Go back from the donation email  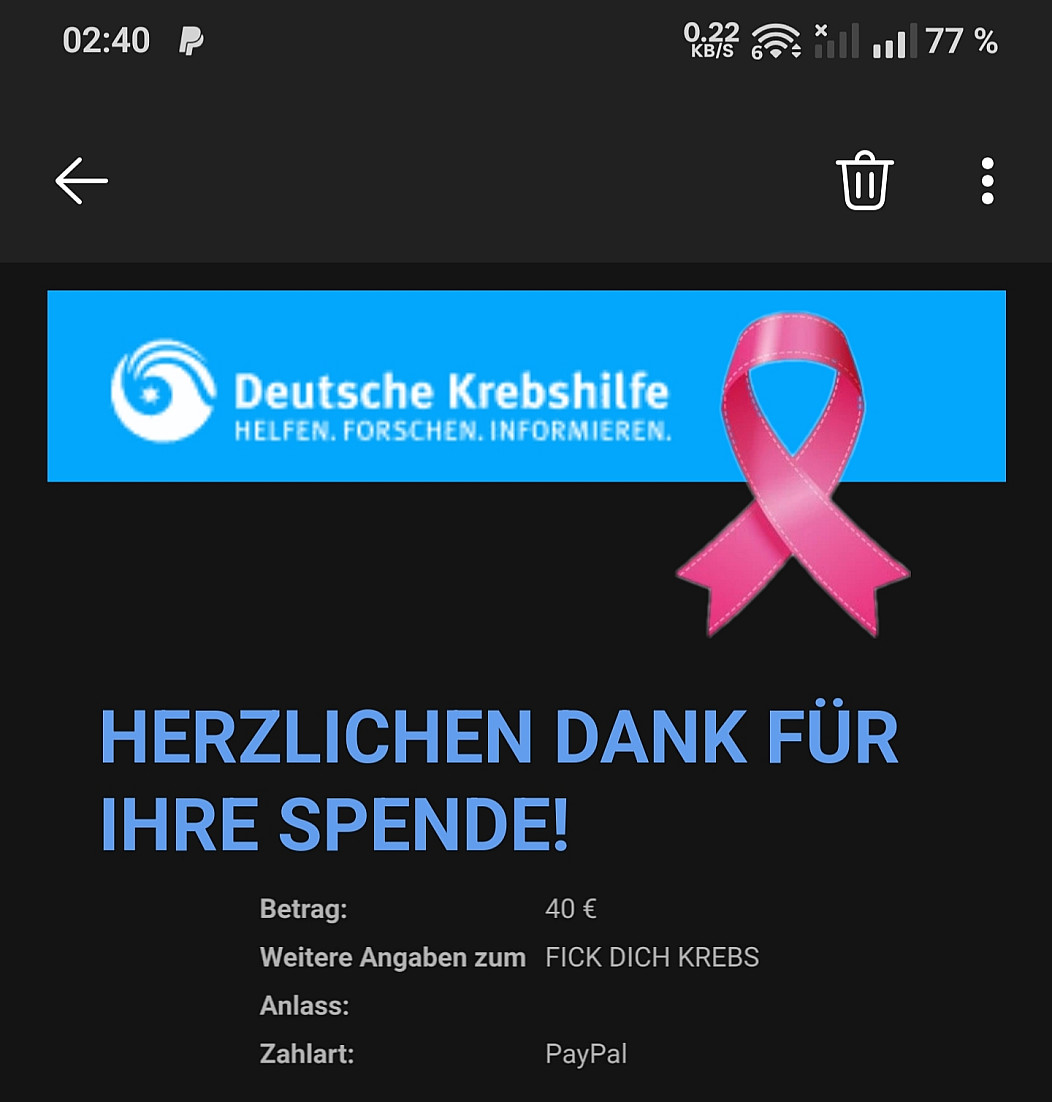[x=81, y=181]
